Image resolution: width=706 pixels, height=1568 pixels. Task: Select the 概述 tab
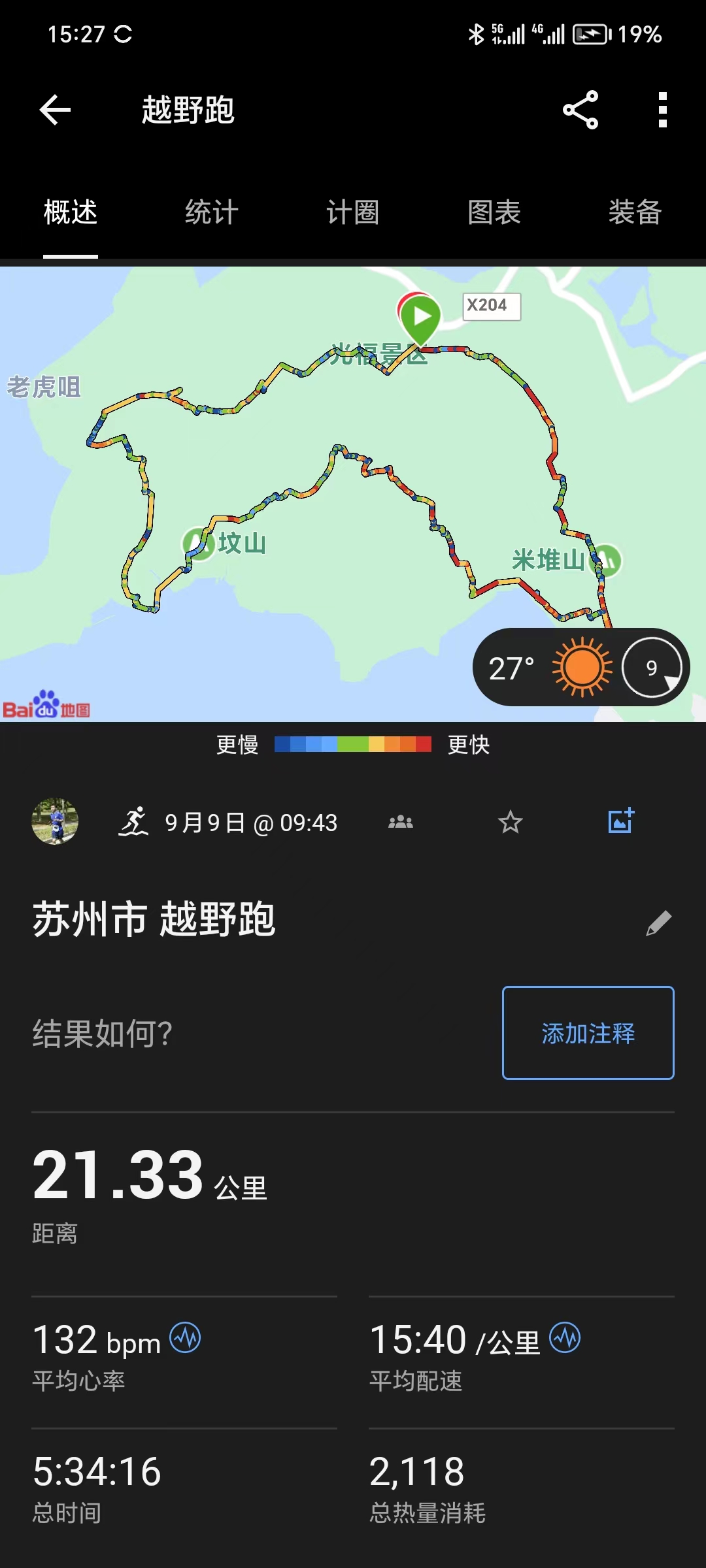click(71, 212)
